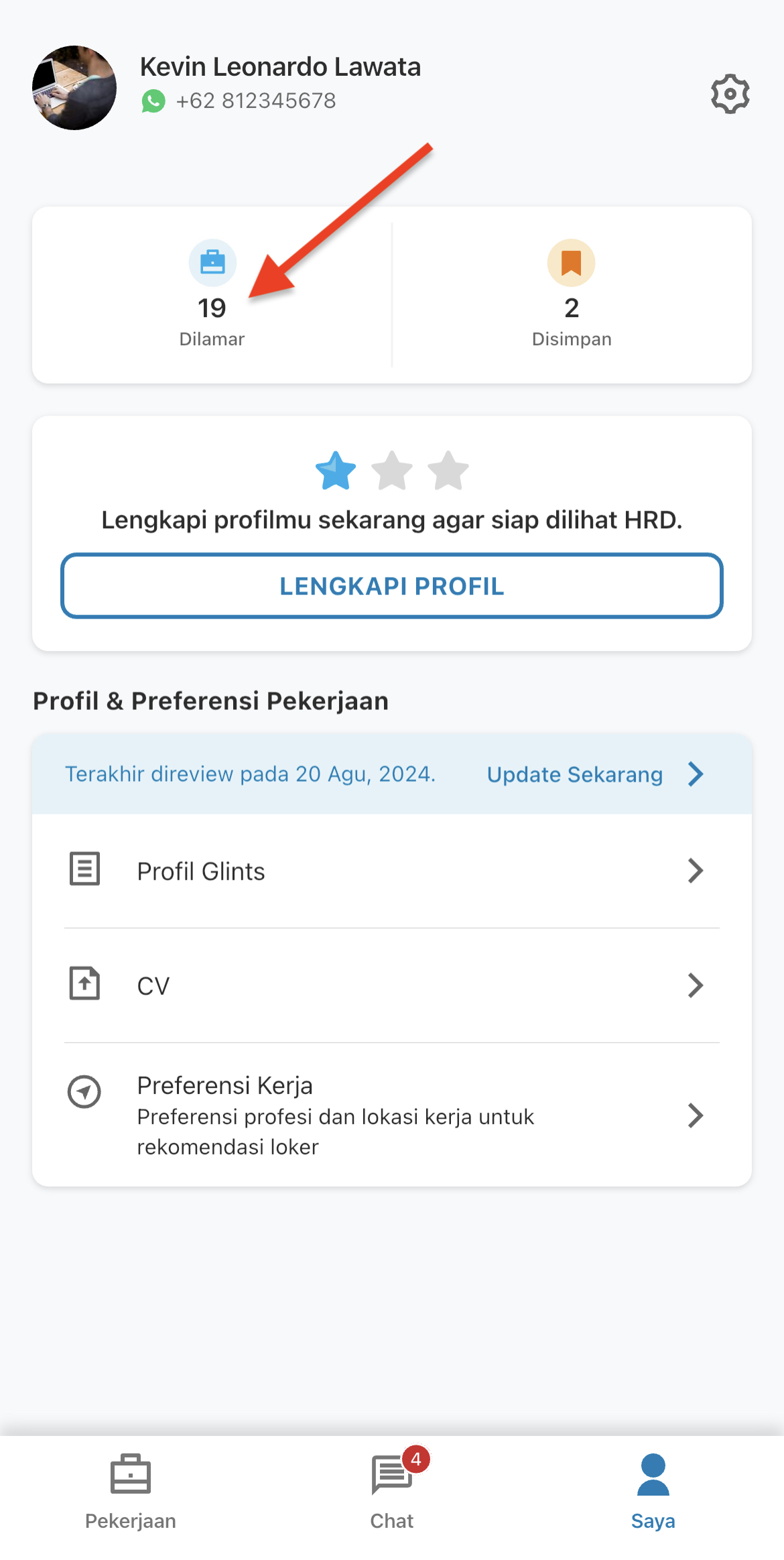
Task: View the 19 Dilamar applied jobs
Action: pyautogui.click(x=212, y=295)
